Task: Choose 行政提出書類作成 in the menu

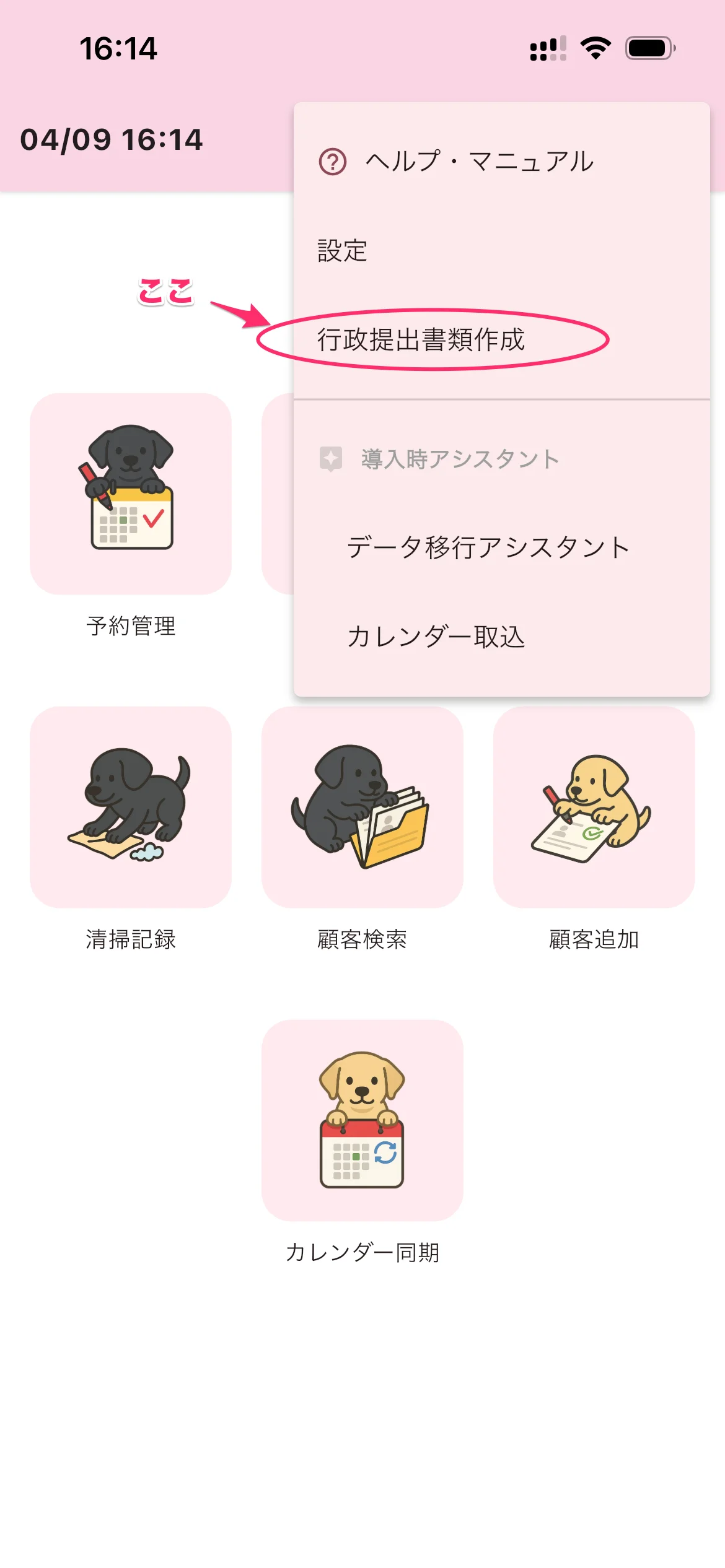Action: click(x=421, y=340)
